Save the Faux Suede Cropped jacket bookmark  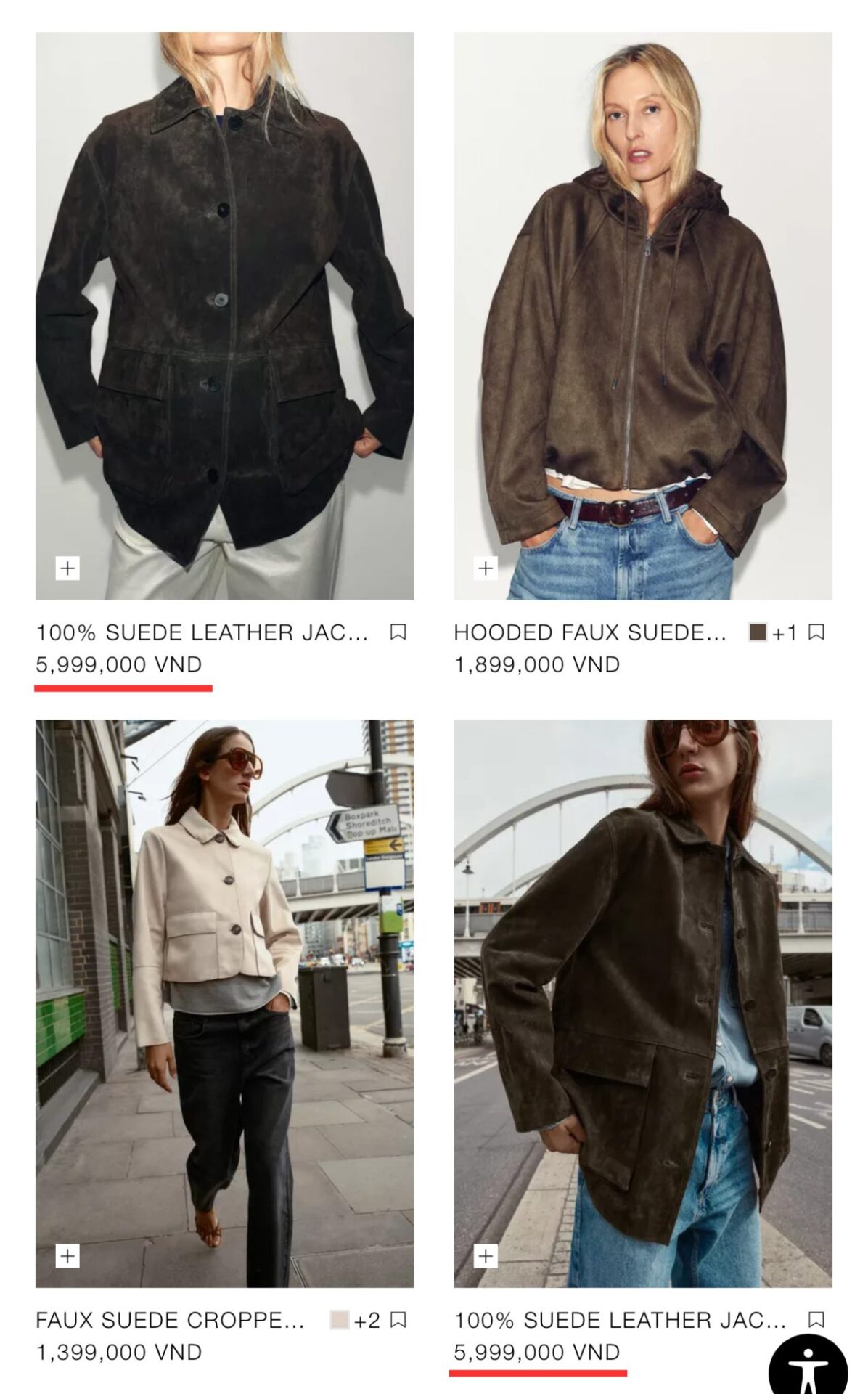[x=398, y=1320]
